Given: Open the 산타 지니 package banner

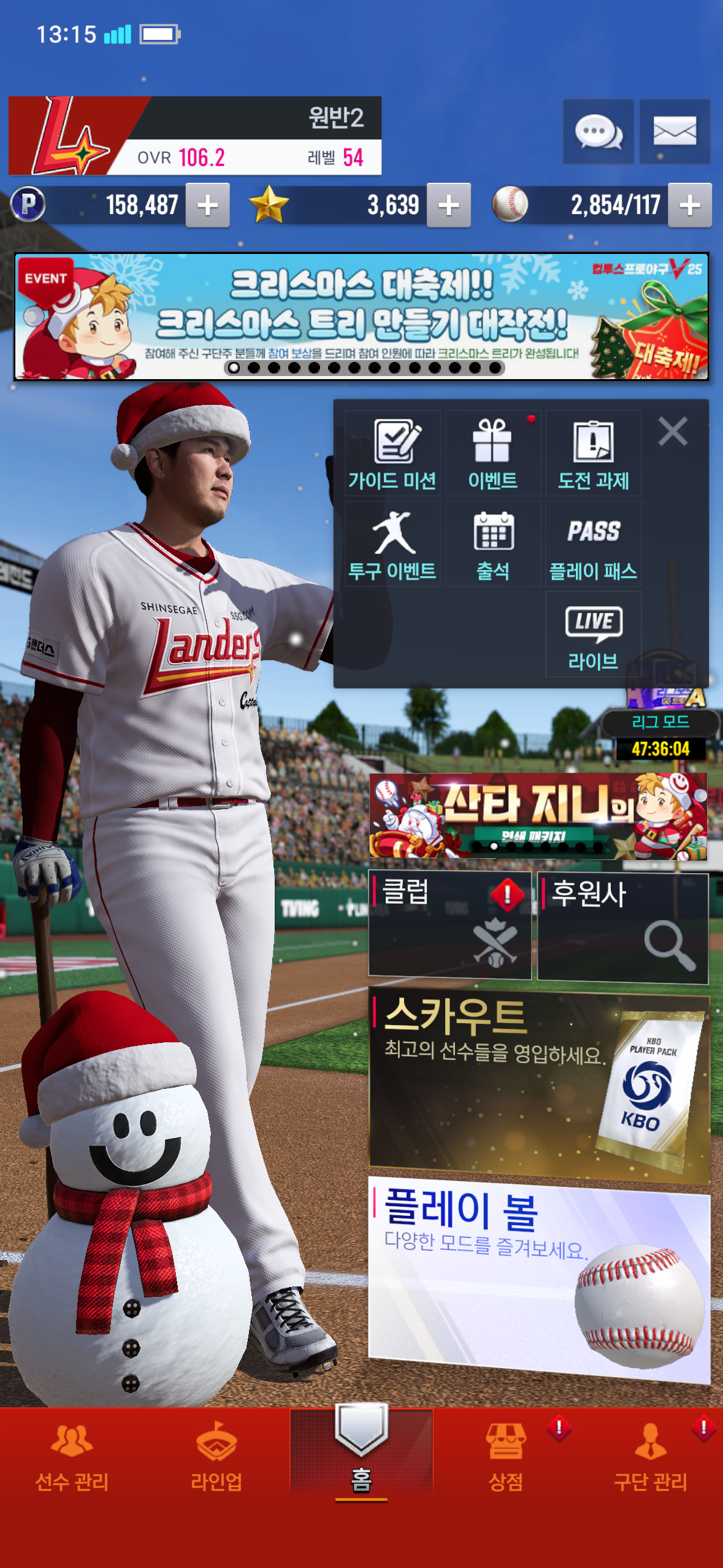Looking at the screenshot, I should click(538, 816).
